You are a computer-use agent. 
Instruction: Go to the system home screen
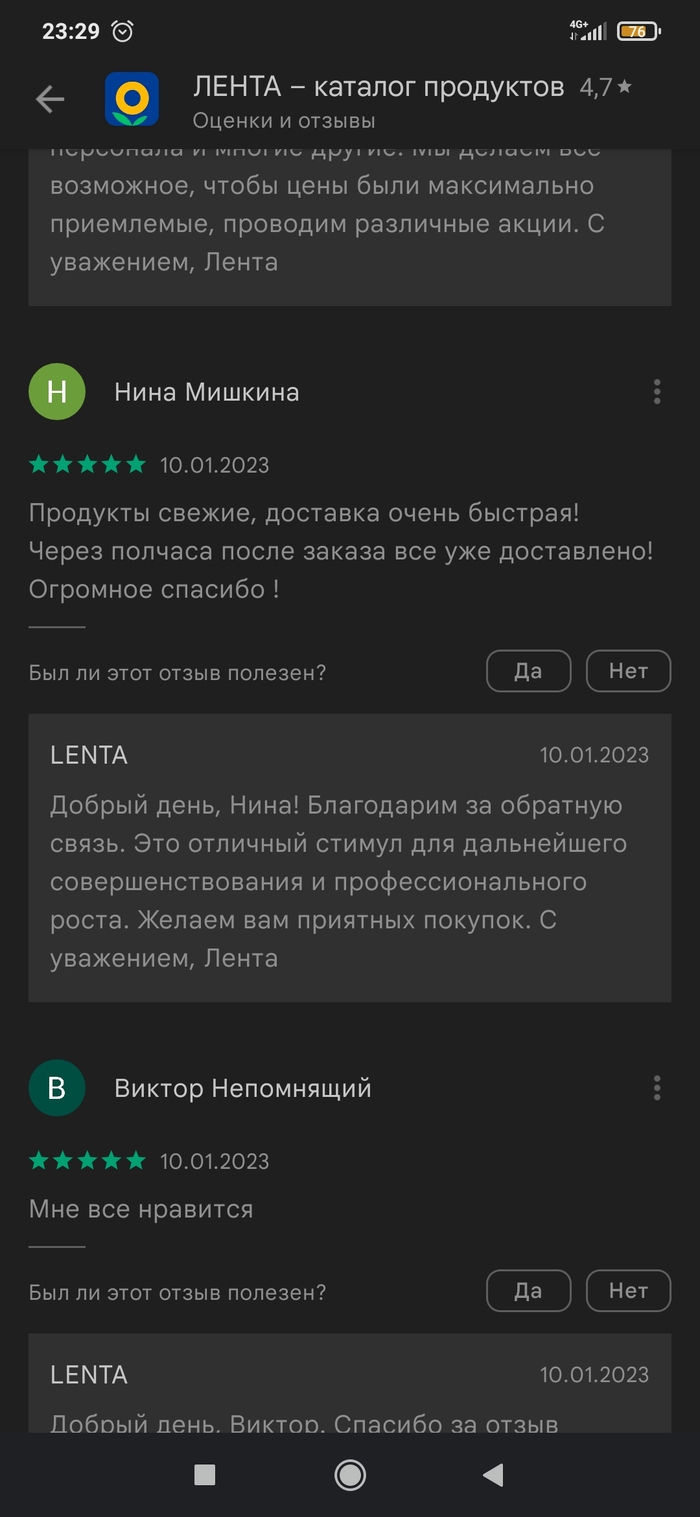coord(350,1474)
